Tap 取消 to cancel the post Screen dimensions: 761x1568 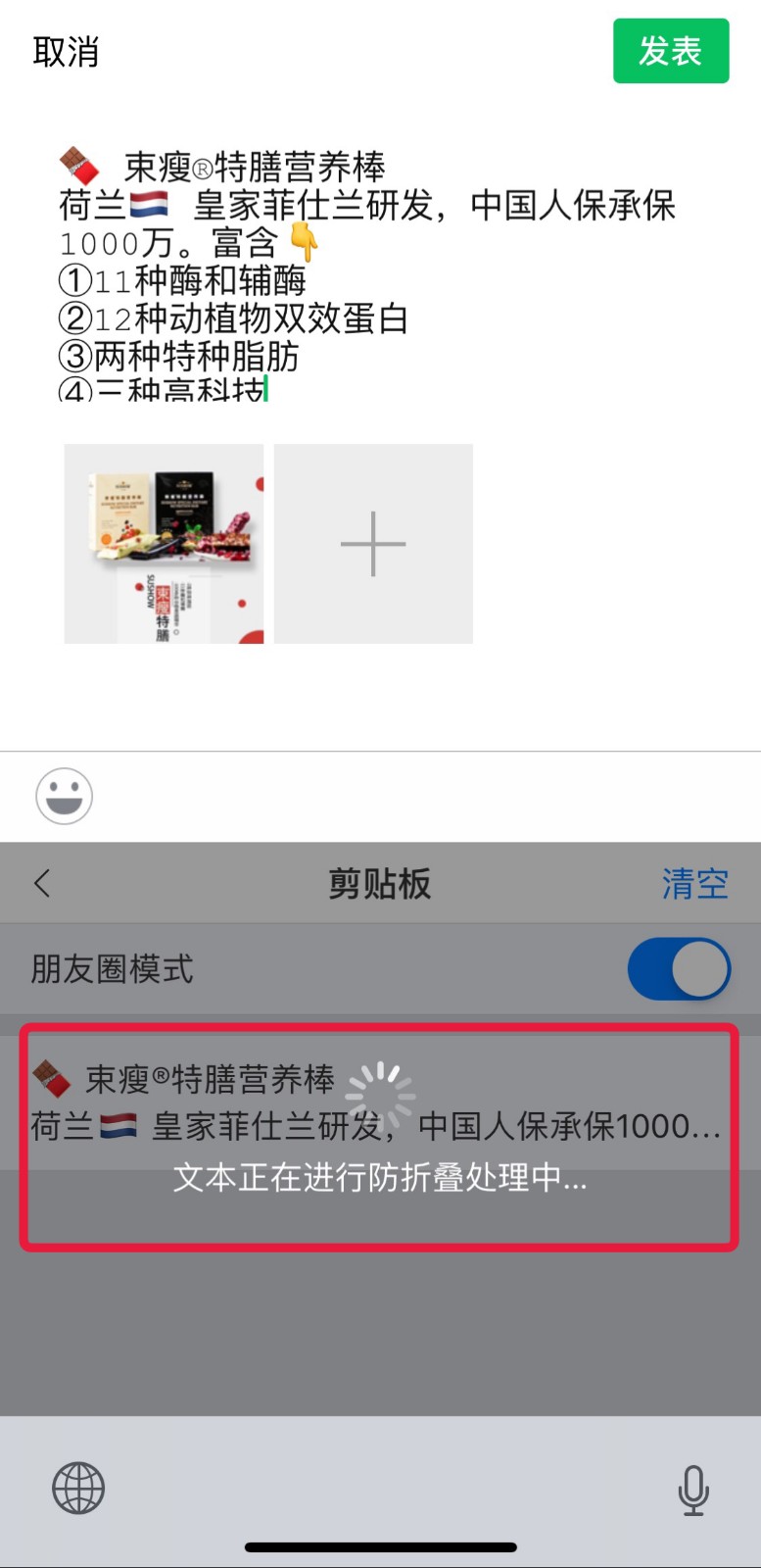click(66, 52)
